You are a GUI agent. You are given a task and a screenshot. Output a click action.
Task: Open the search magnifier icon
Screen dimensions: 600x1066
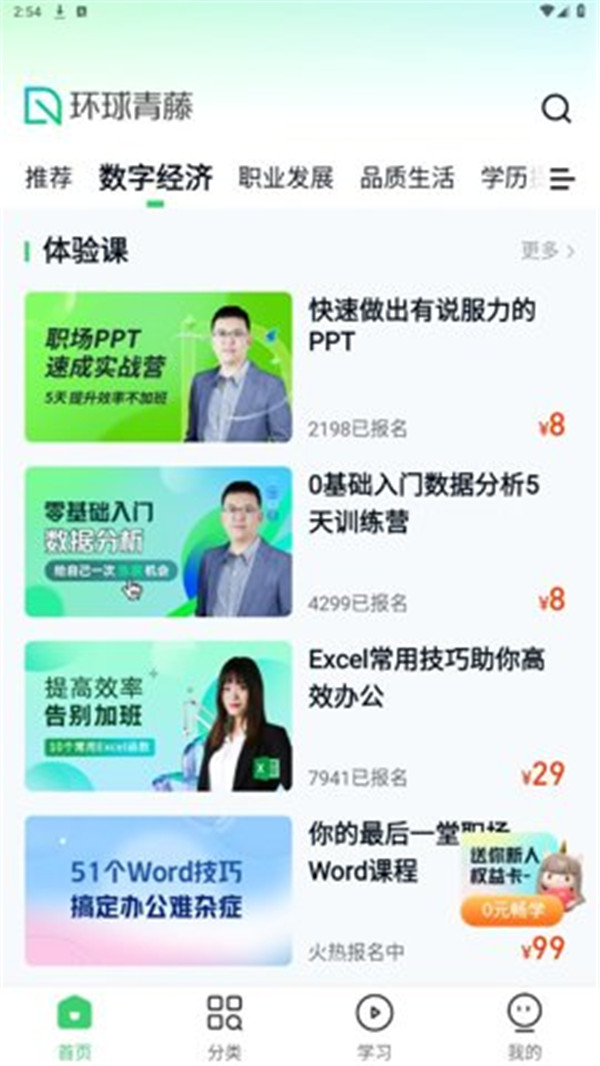coord(556,108)
